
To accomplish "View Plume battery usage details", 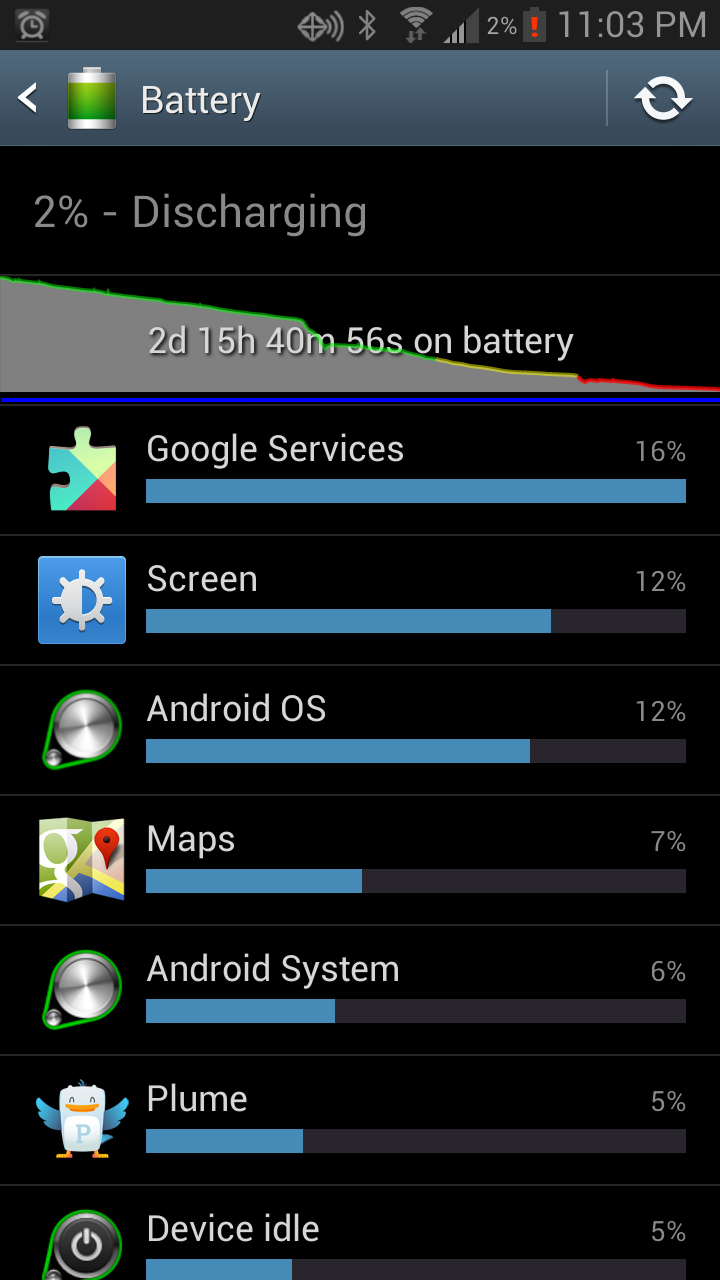I will coord(360,1120).
